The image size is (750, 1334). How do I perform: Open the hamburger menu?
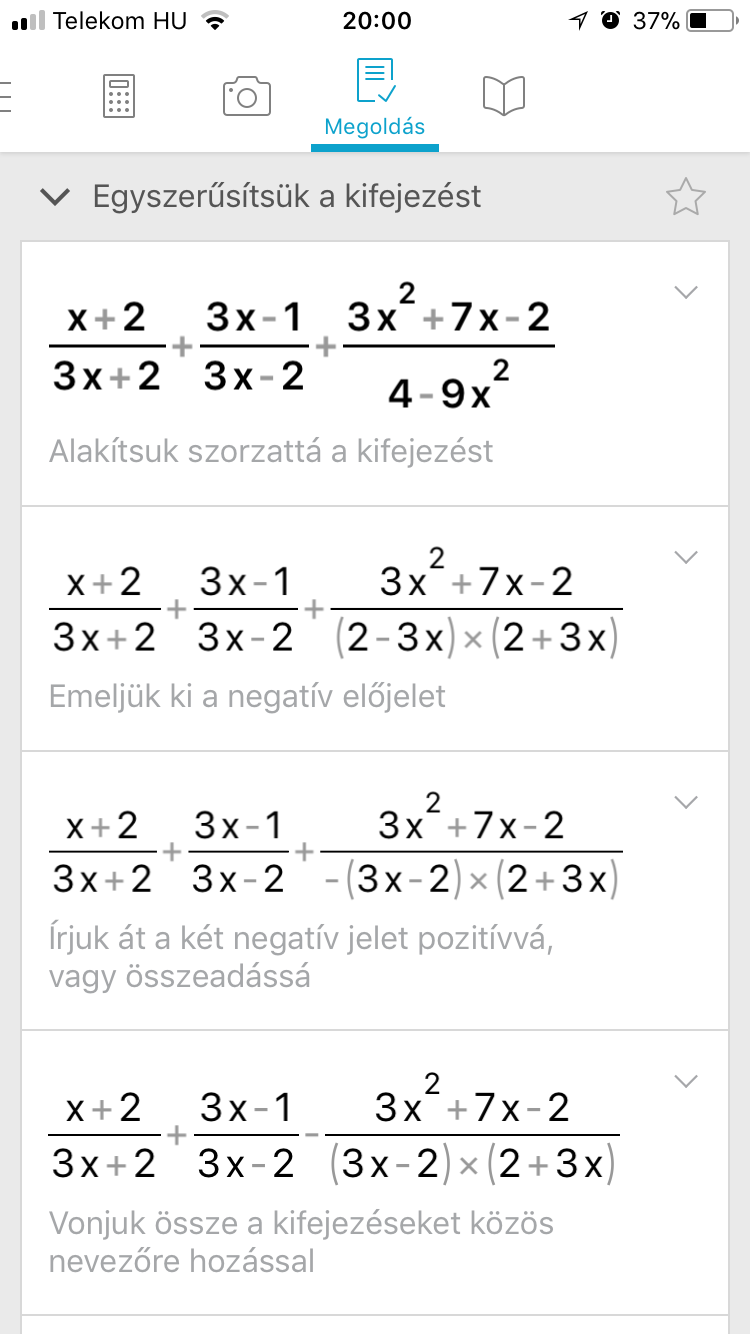6,96
